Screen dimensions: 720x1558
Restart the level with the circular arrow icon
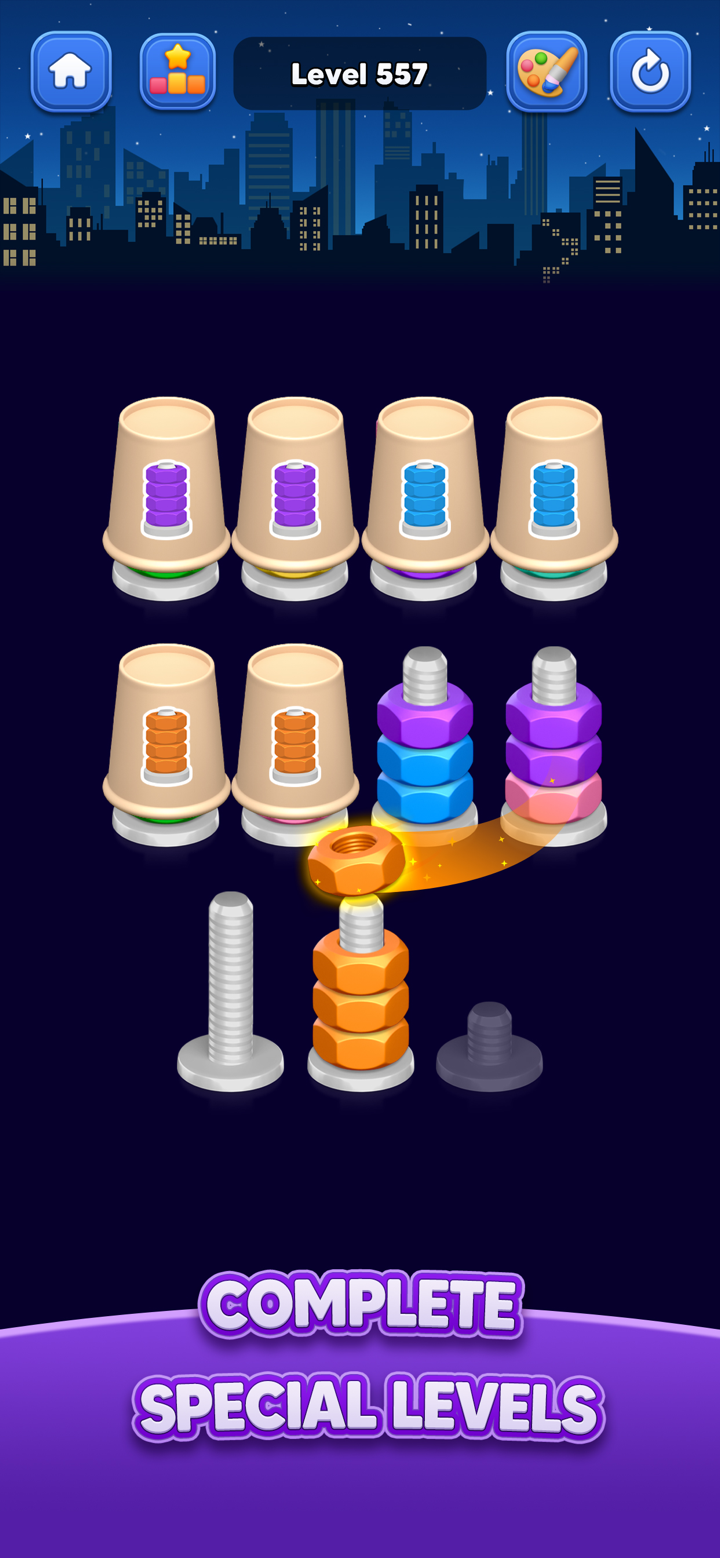point(650,71)
